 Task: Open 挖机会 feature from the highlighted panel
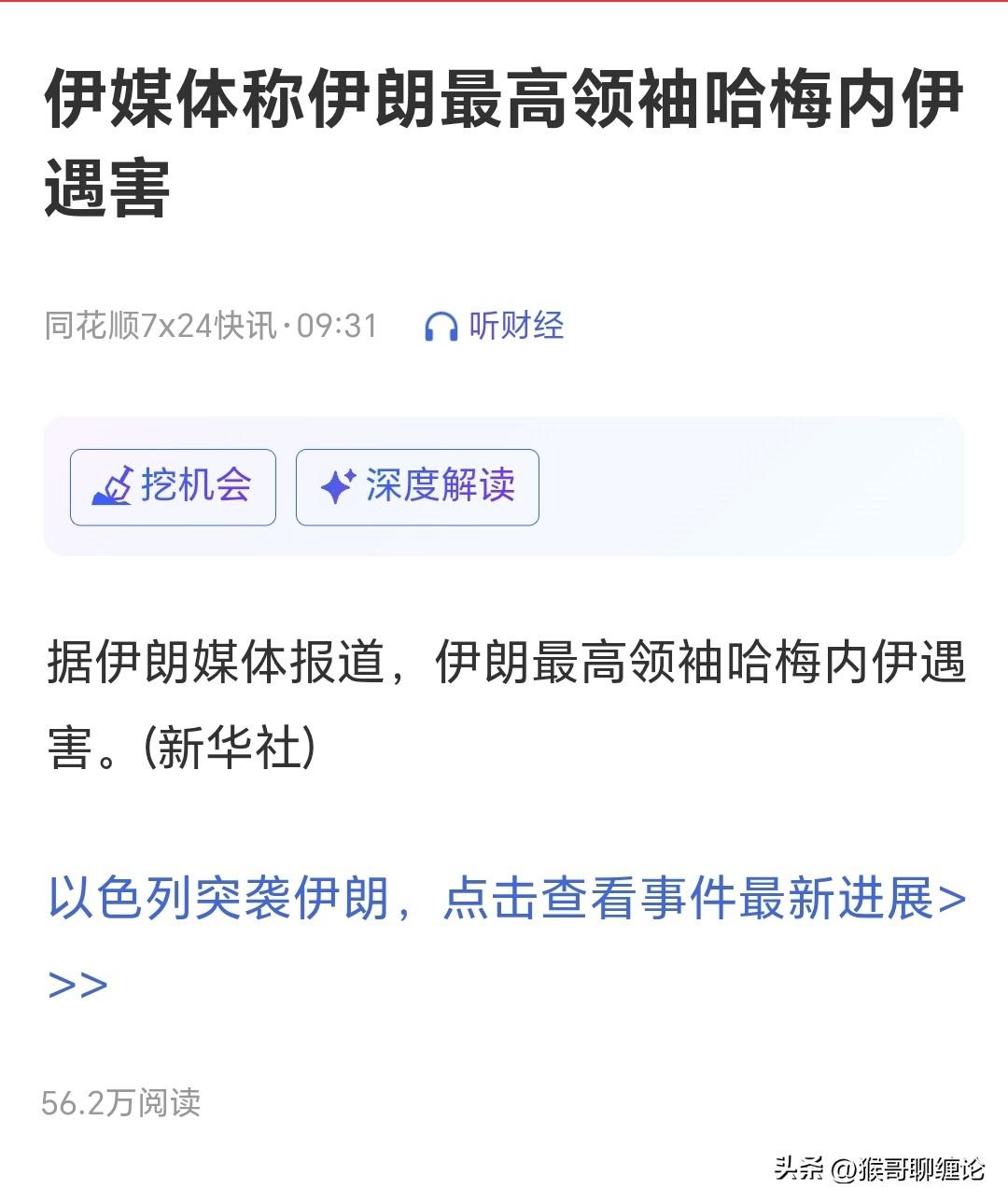[173, 485]
